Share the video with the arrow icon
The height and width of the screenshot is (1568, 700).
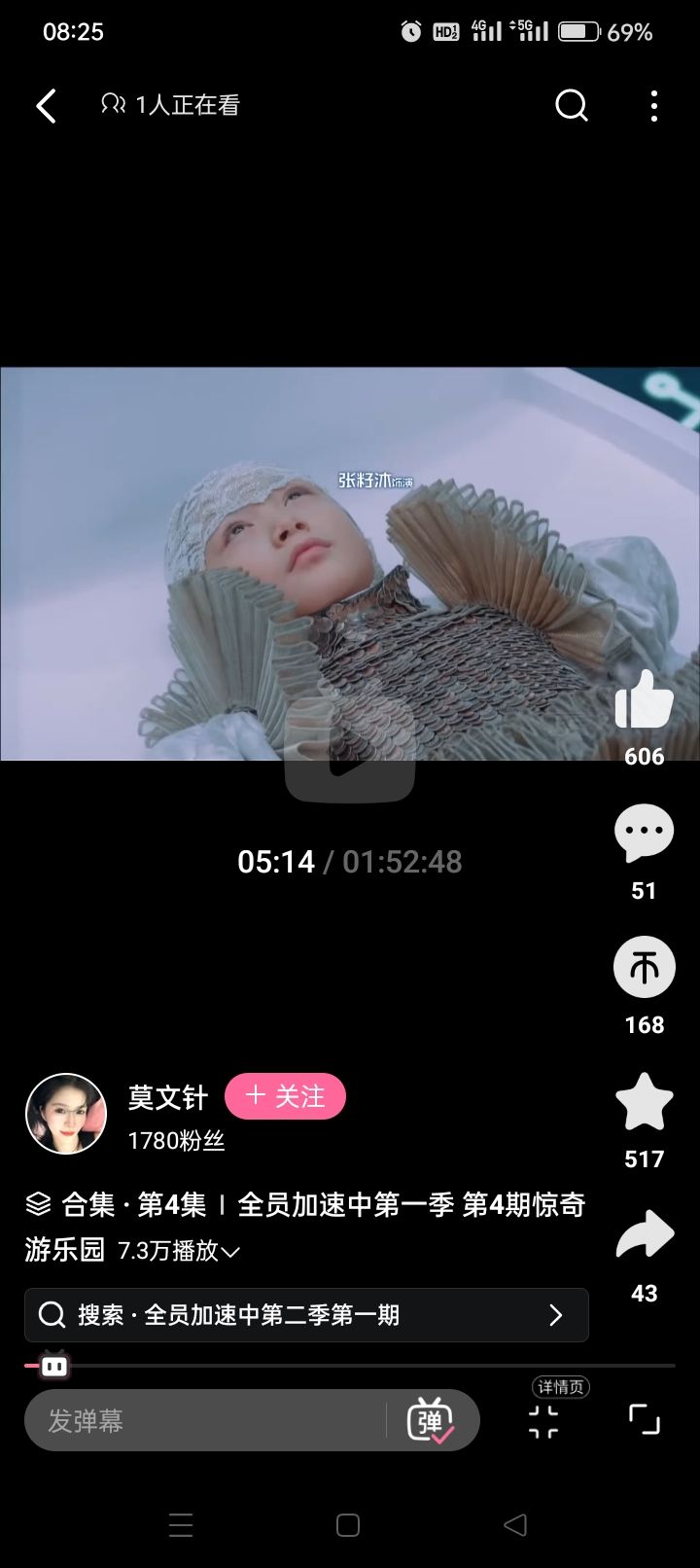pos(645,1234)
